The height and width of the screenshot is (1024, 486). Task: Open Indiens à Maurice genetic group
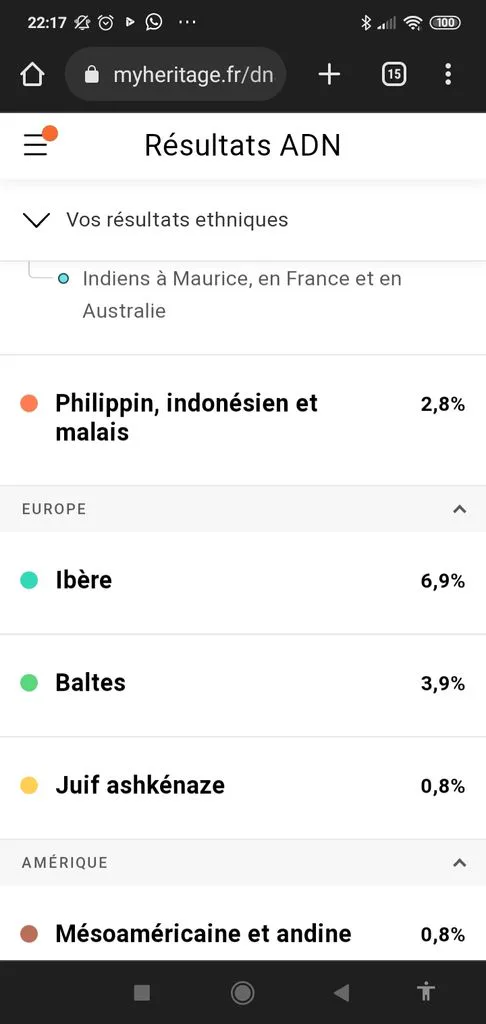[242, 295]
